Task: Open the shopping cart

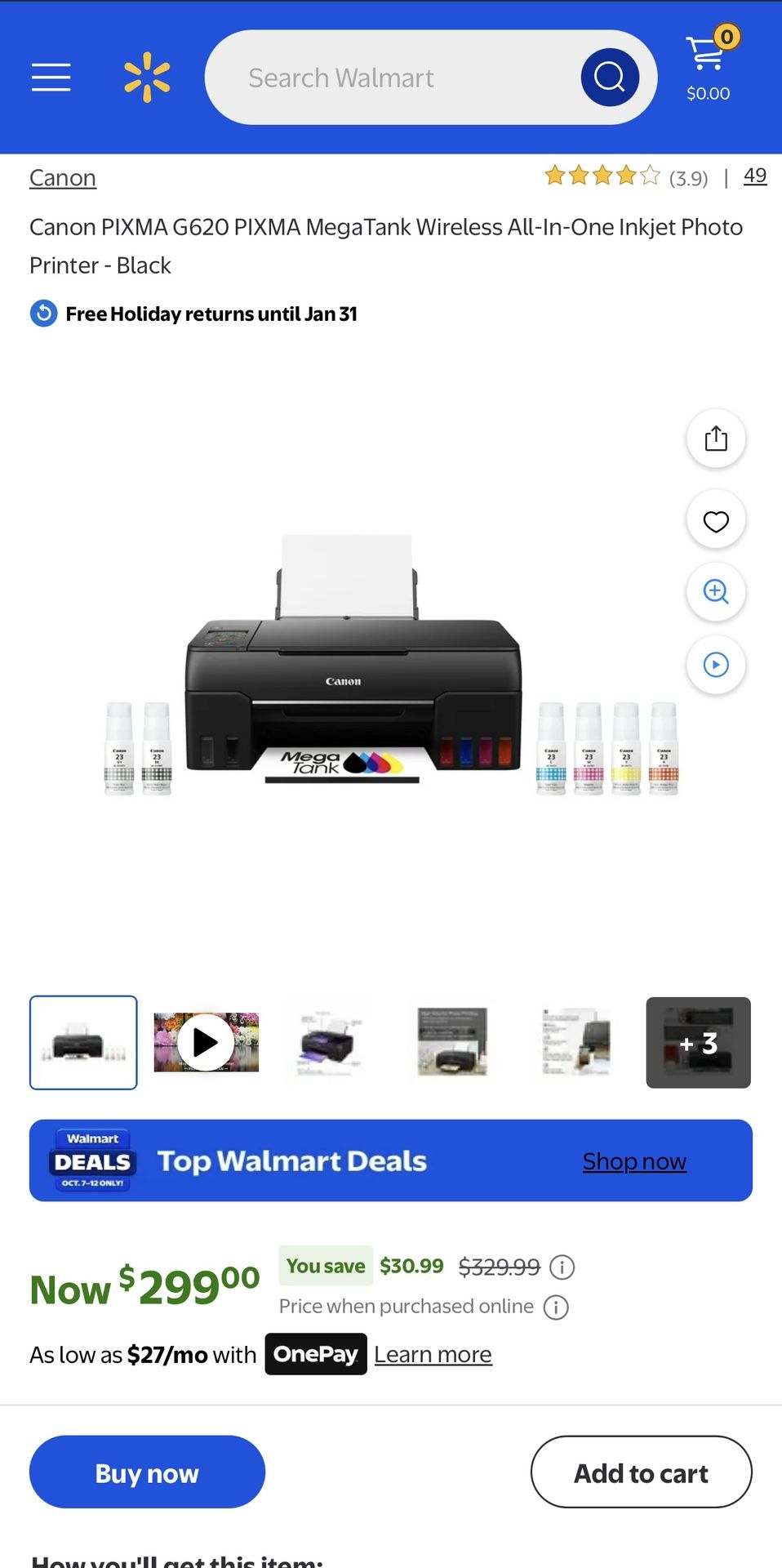Action: click(709, 65)
